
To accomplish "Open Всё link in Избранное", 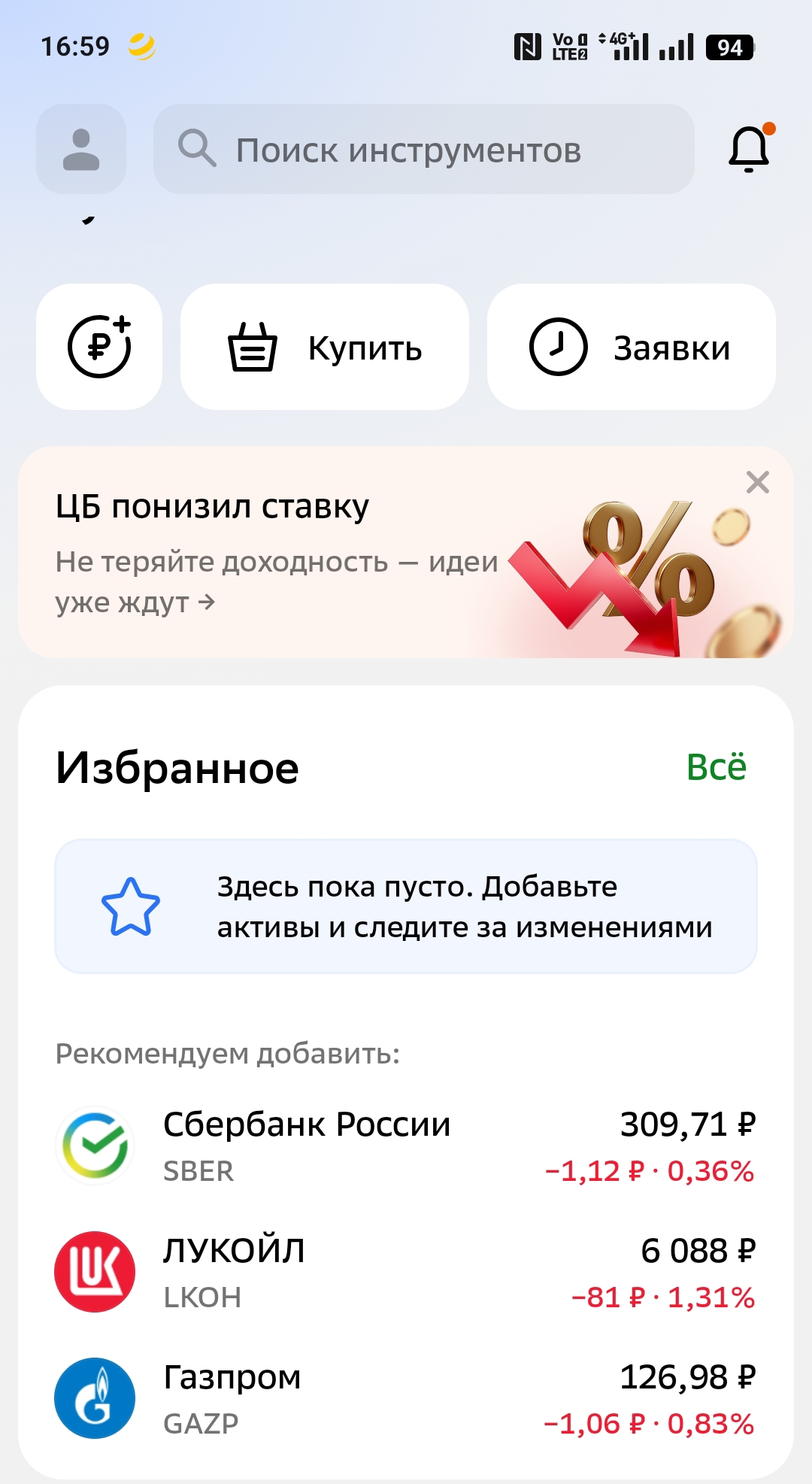I will point(716,767).
